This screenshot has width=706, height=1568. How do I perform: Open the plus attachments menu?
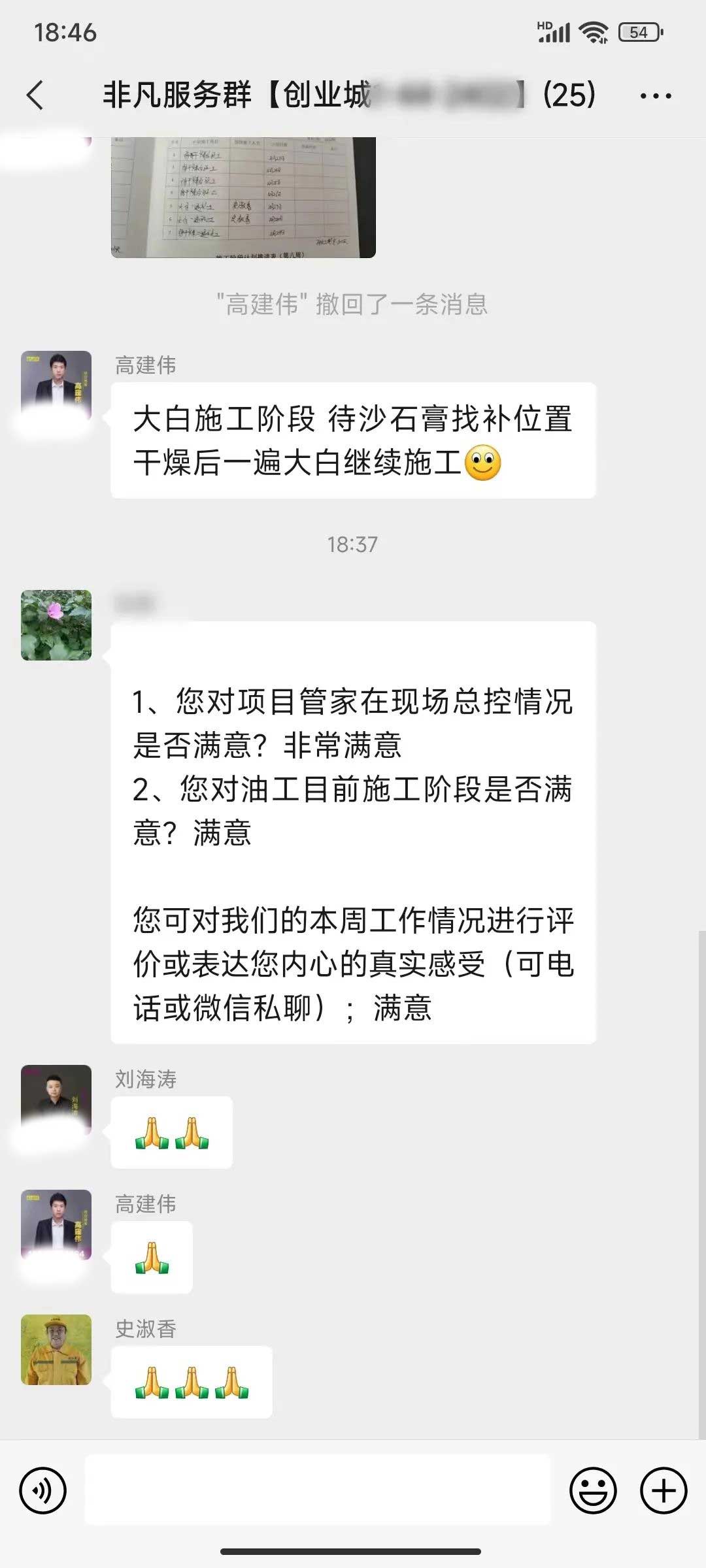pos(664,1491)
